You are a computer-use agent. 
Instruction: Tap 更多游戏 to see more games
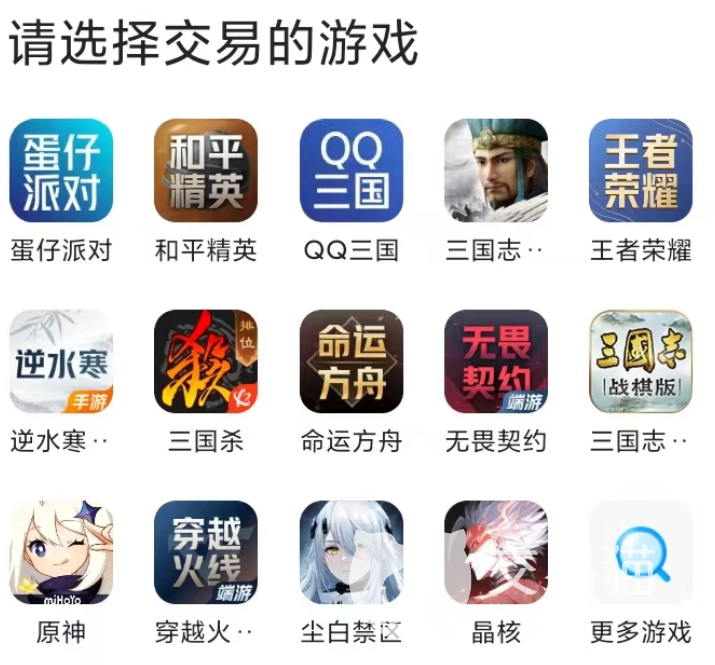(640, 553)
